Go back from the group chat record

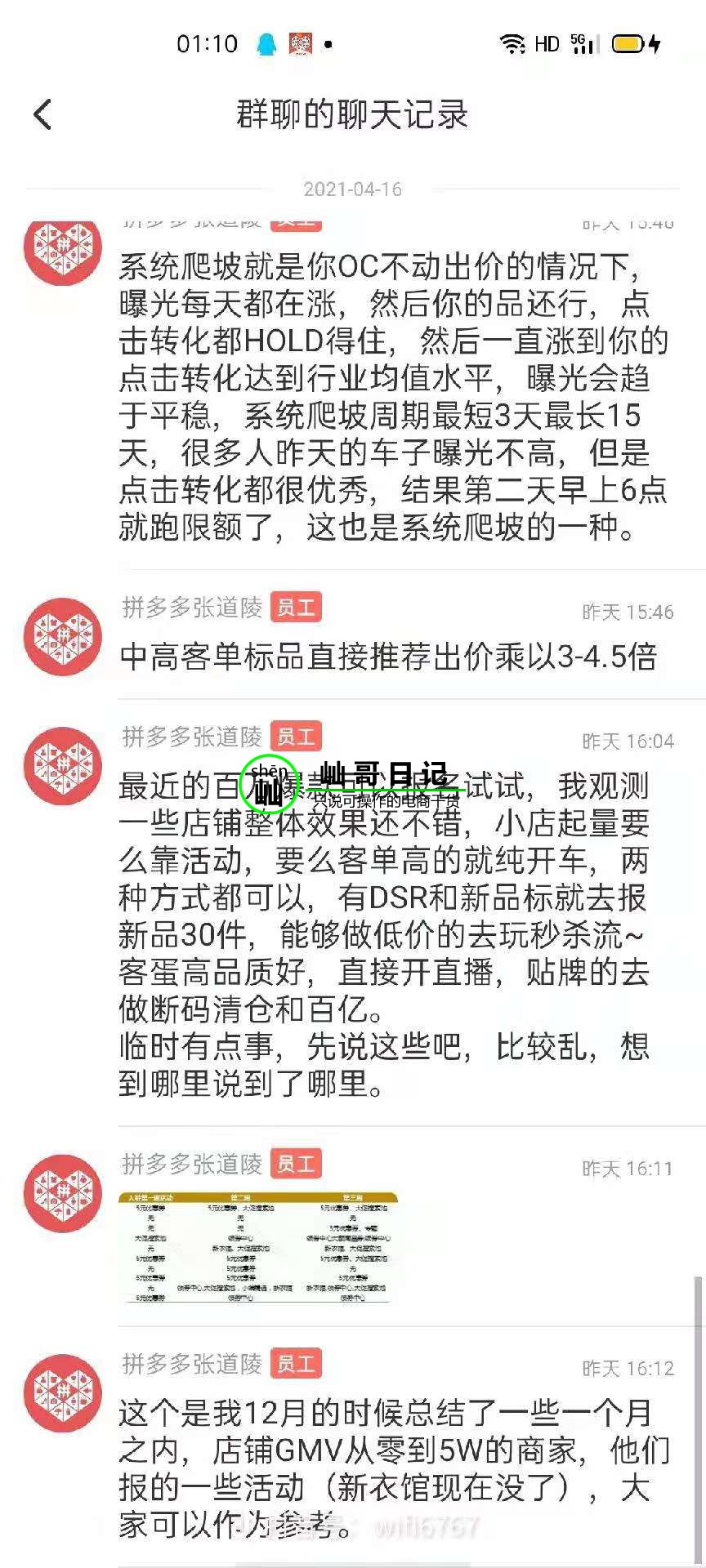coord(42,114)
